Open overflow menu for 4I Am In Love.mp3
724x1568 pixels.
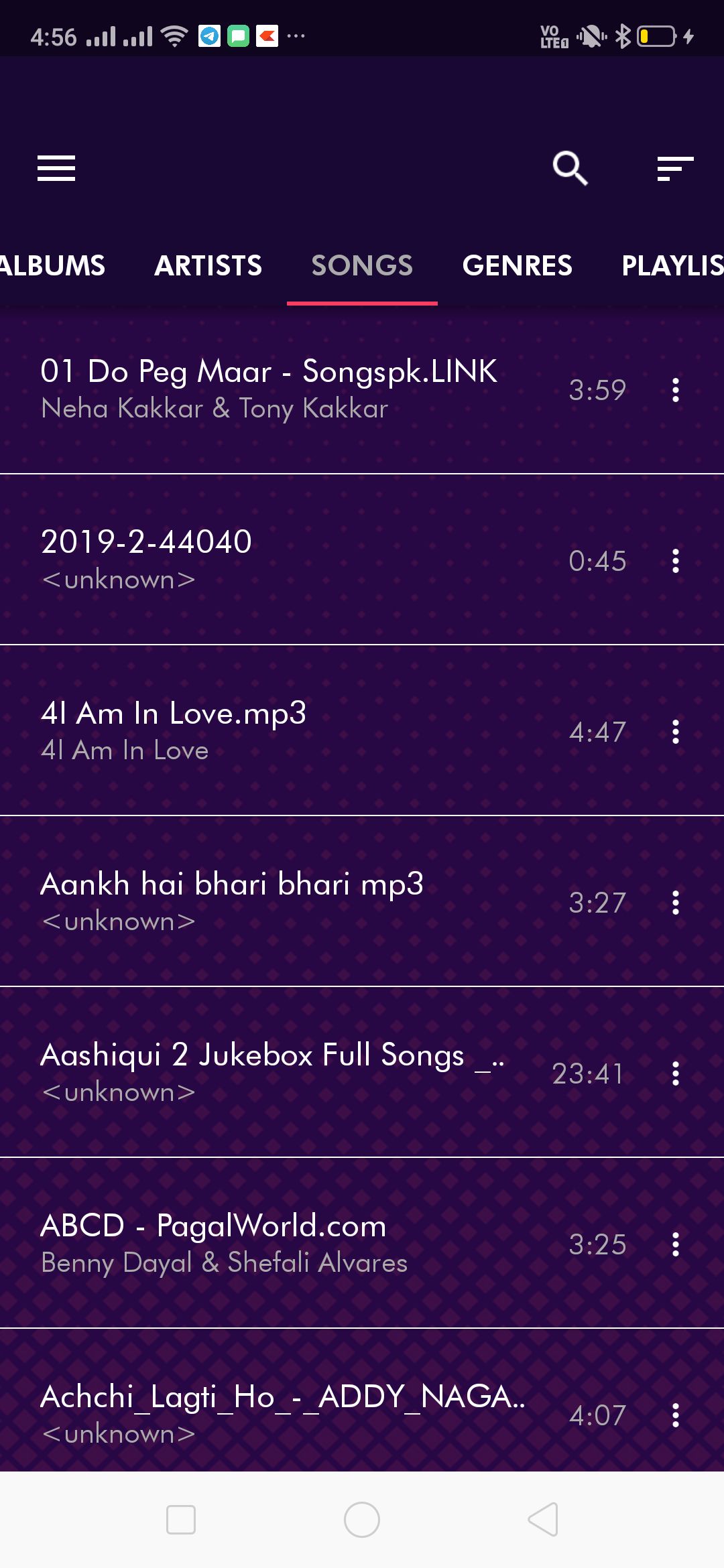pos(676,732)
